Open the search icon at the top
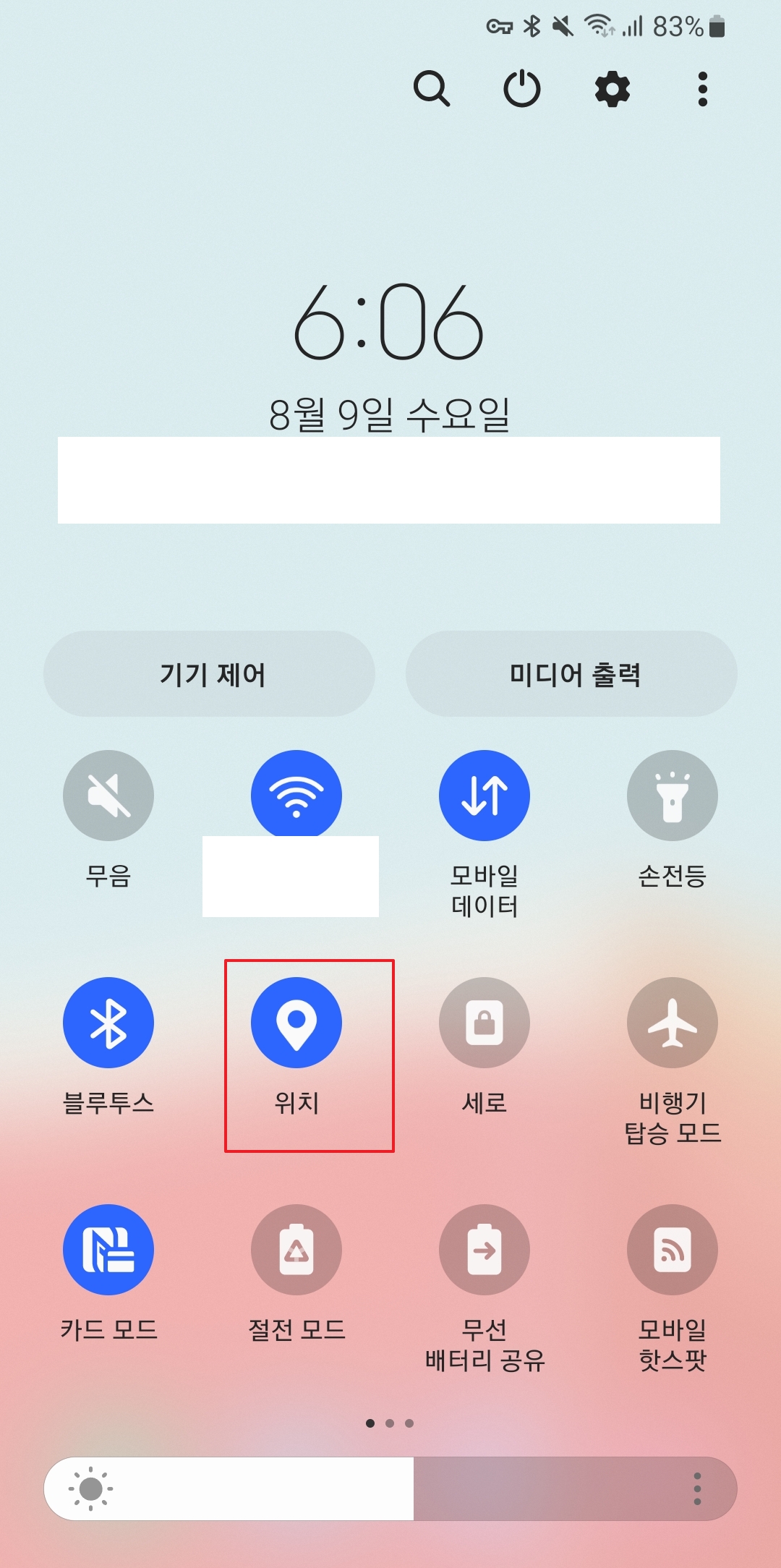 pyautogui.click(x=432, y=90)
